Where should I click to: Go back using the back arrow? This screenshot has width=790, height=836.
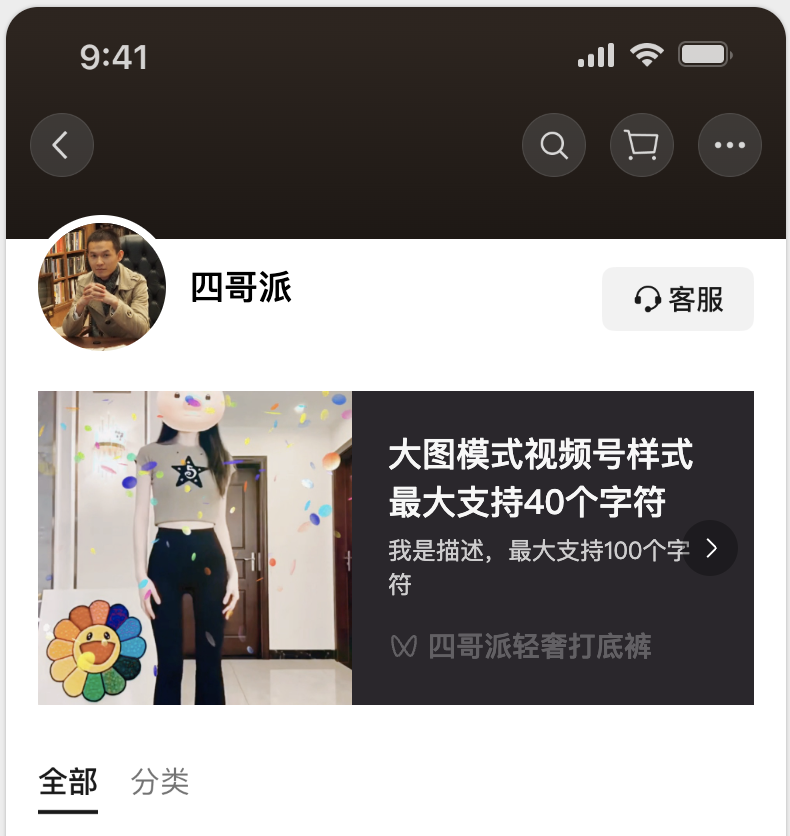point(62,146)
